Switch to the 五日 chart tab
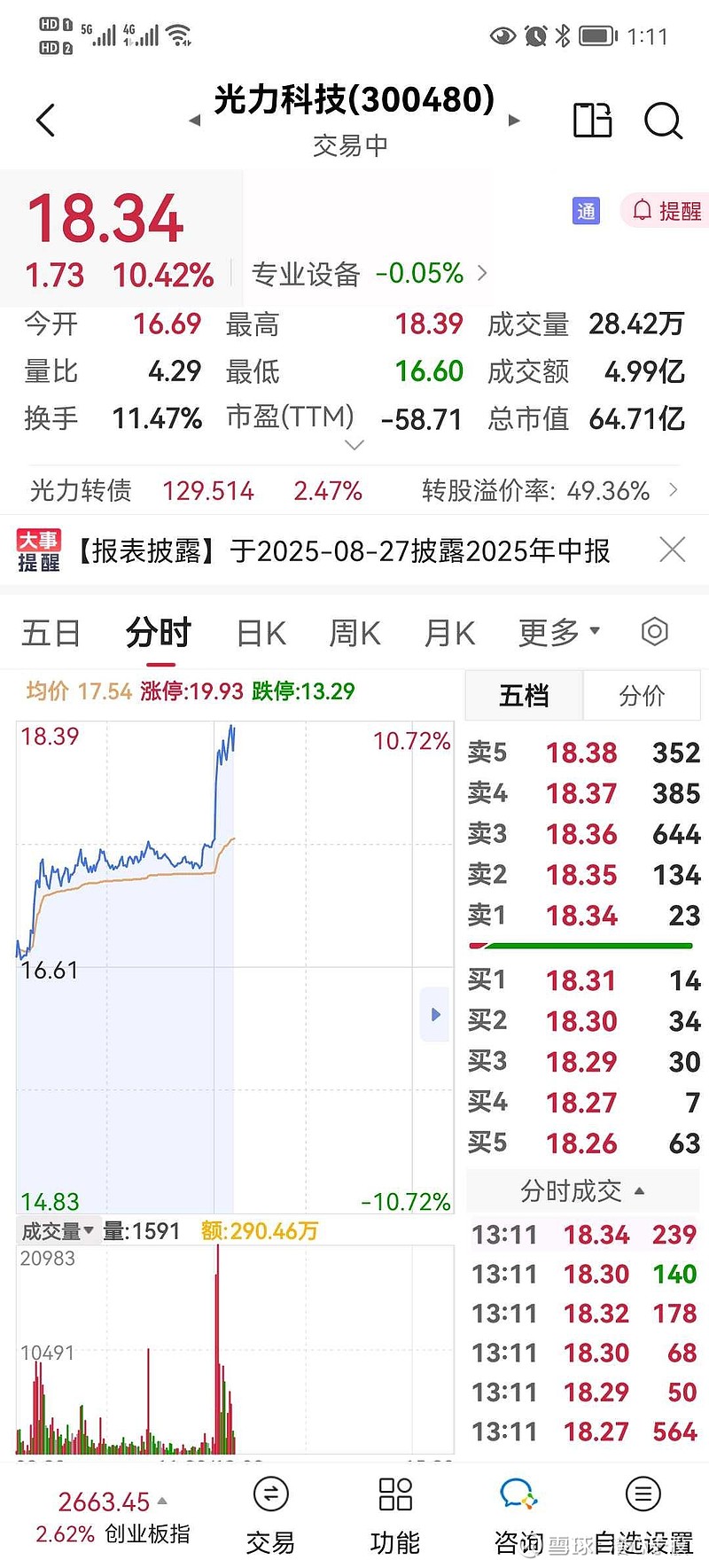The height and width of the screenshot is (1568, 709). coord(51,633)
